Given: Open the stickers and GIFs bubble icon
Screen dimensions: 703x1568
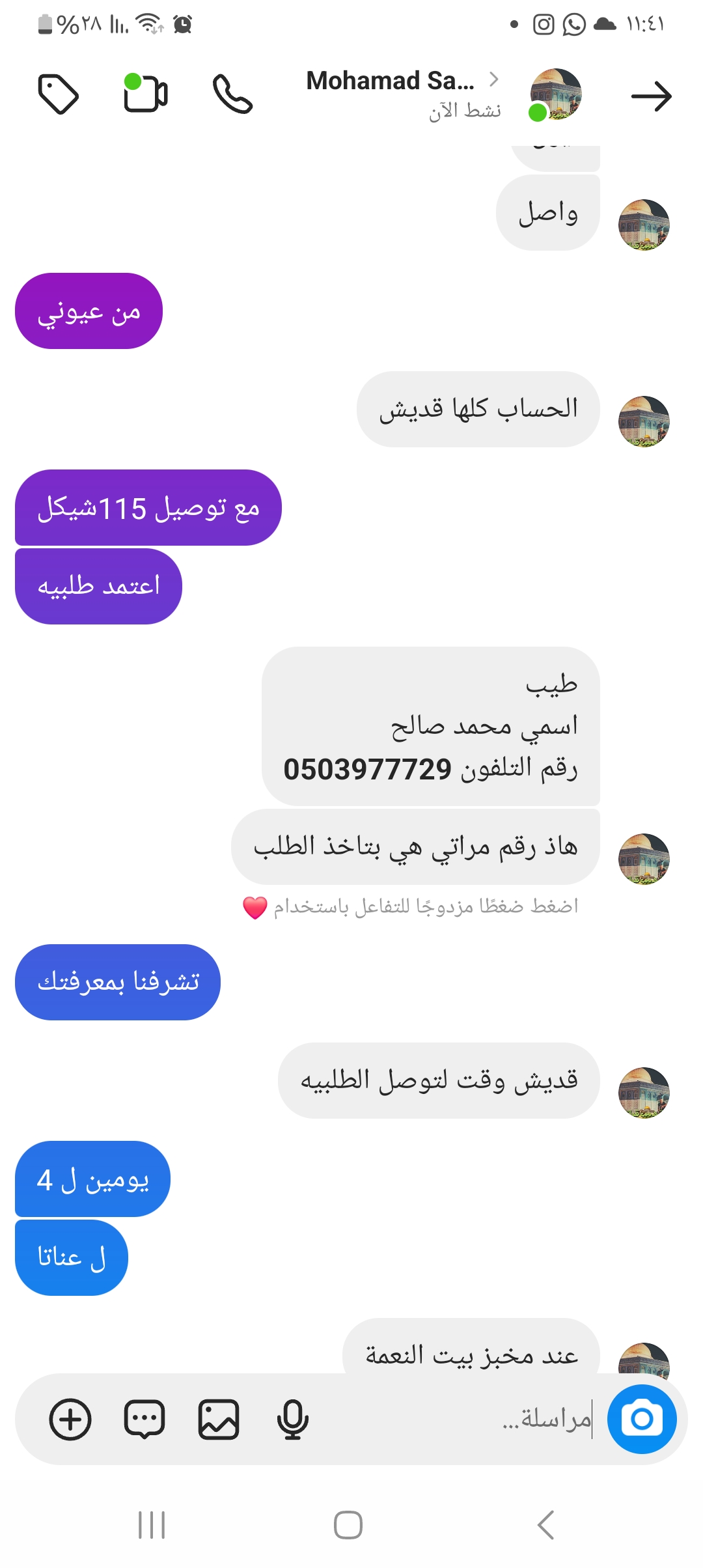Looking at the screenshot, I should (x=145, y=1419).
